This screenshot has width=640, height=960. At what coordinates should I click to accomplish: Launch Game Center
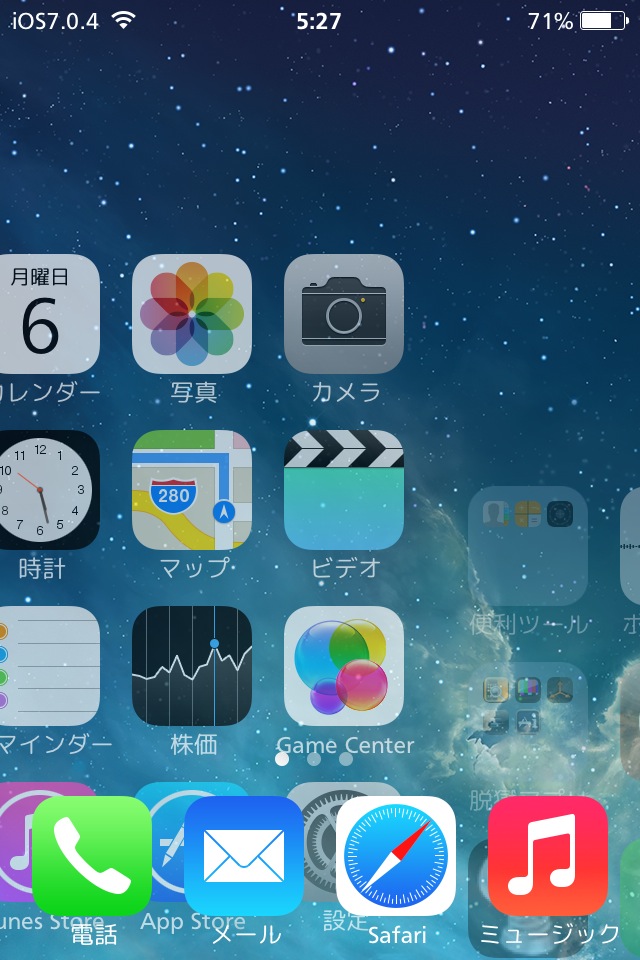point(344,666)
